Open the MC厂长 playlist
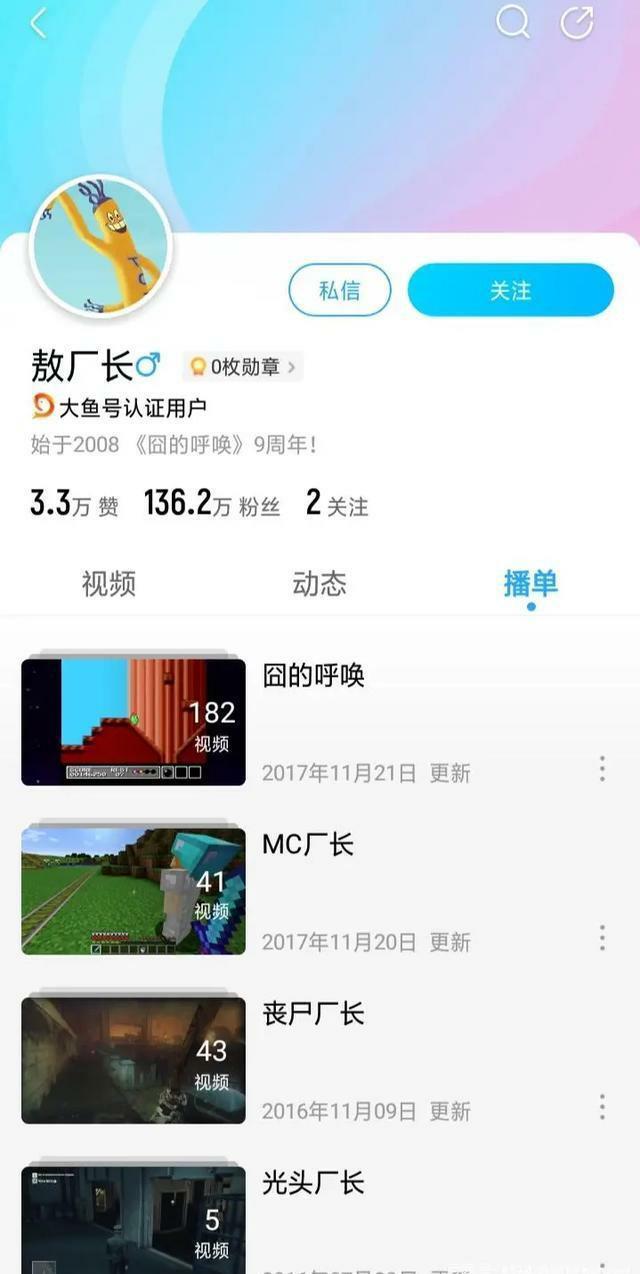 [134, 890]
